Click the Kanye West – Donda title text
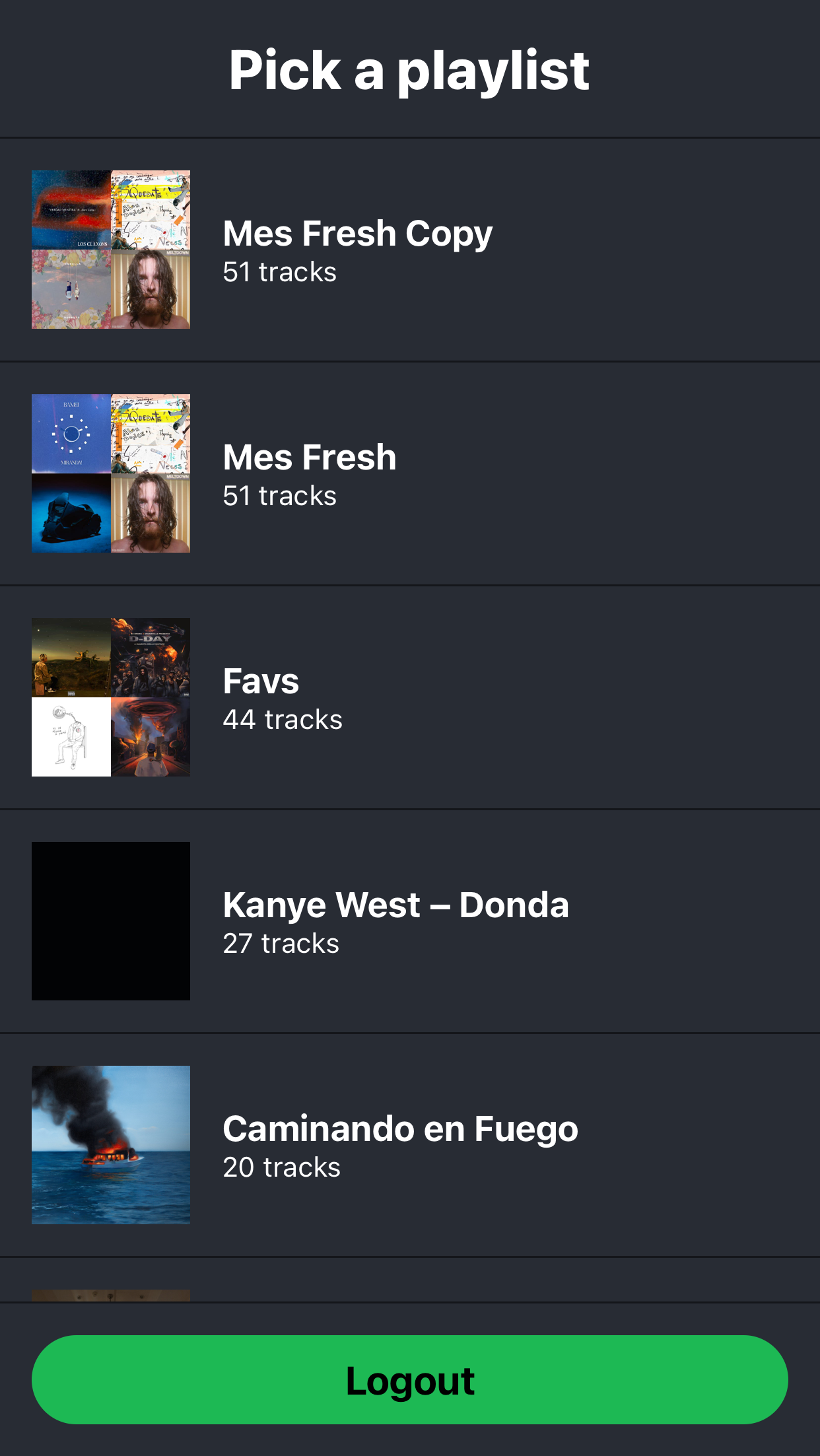The height and width of the screenshot is (1456, 820). click(395, 904)
